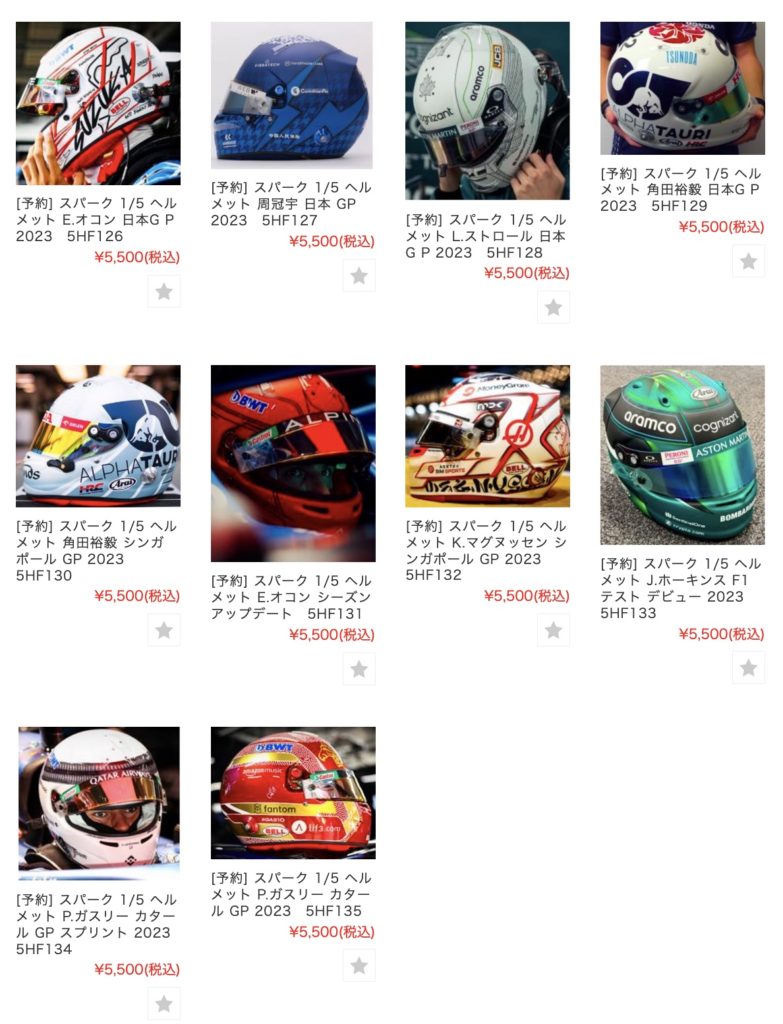Tap the star under 角田裕毅 5HF129

pos(748,261)
